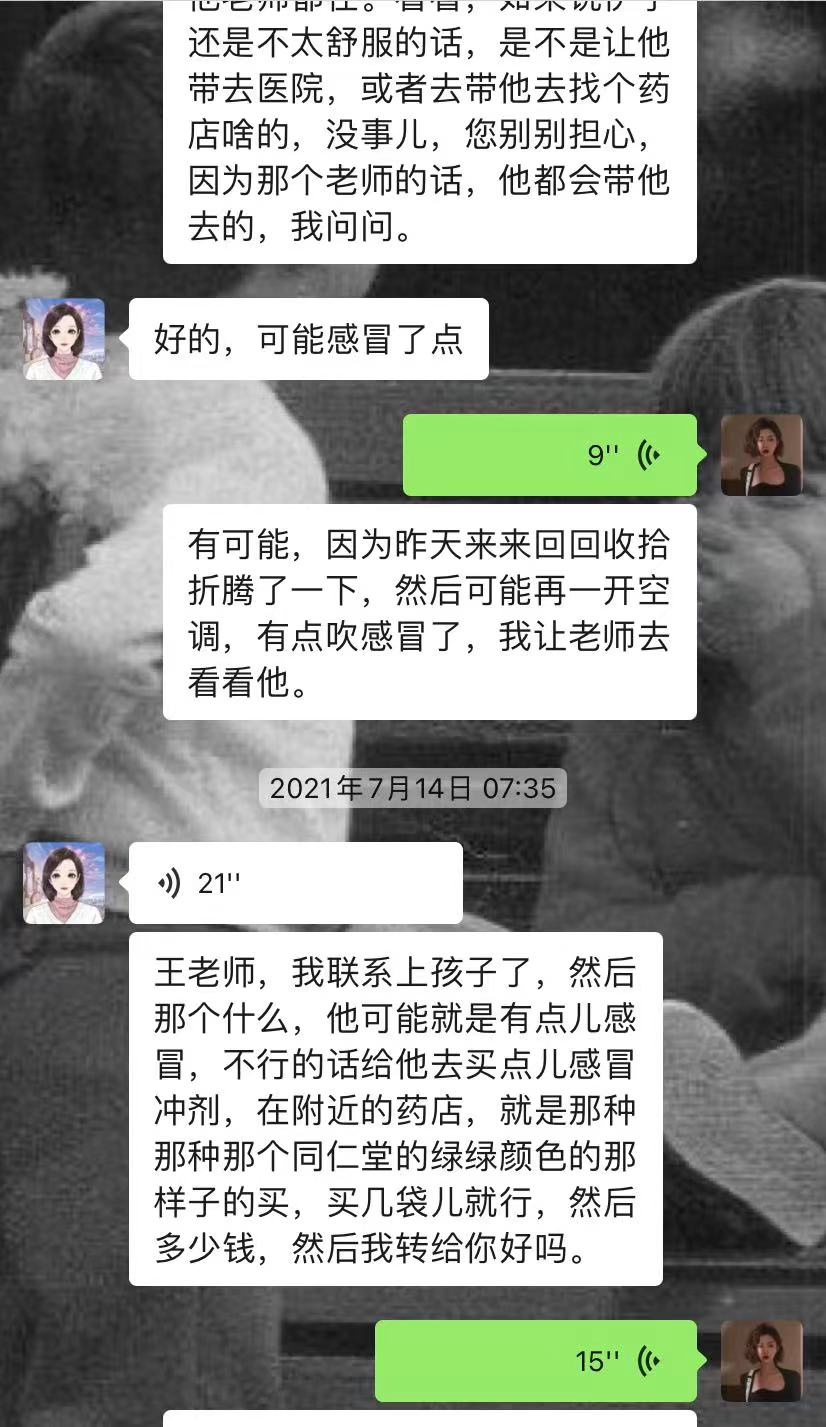Open contact avatar beside "好的，可能感冒了点"
This screenshot has height=1427, width=826.
tap(64, 339)
